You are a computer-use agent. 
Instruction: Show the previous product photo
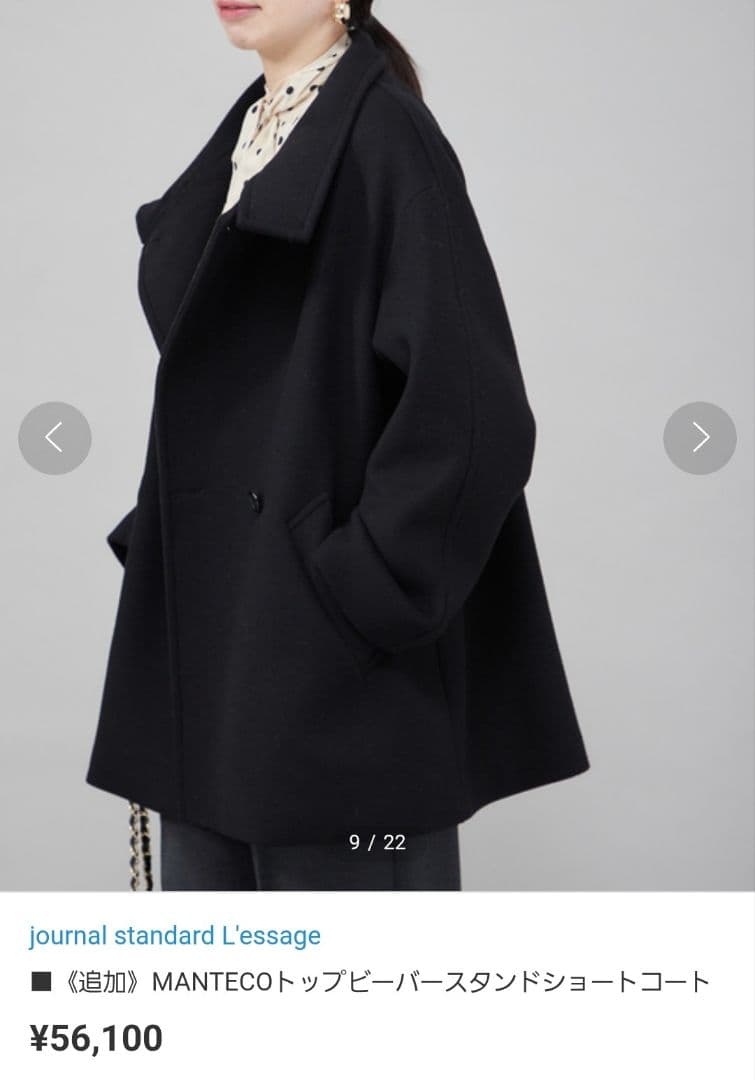click(55, 438)
